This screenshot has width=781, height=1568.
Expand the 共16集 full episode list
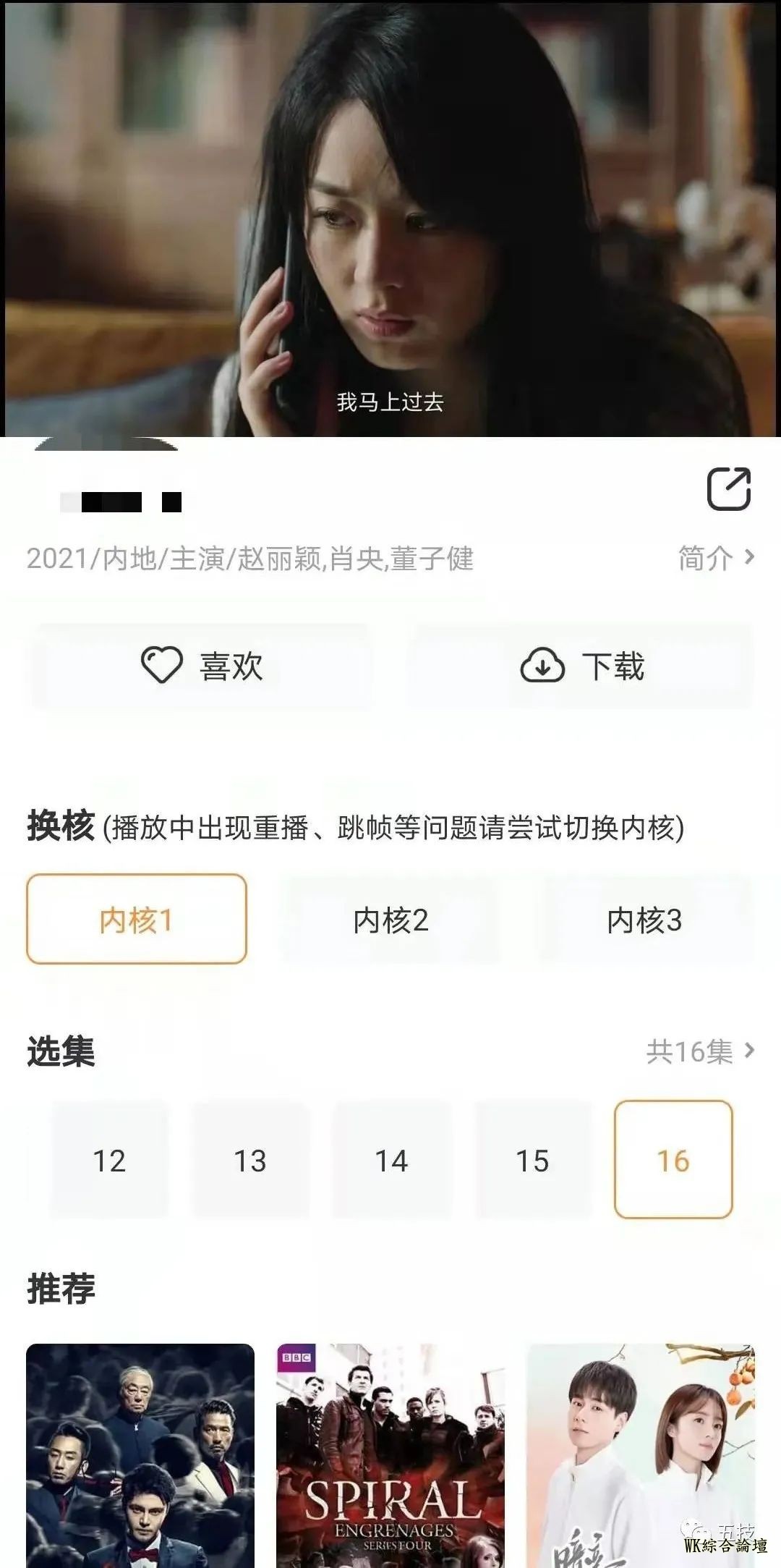point(699,1051)
